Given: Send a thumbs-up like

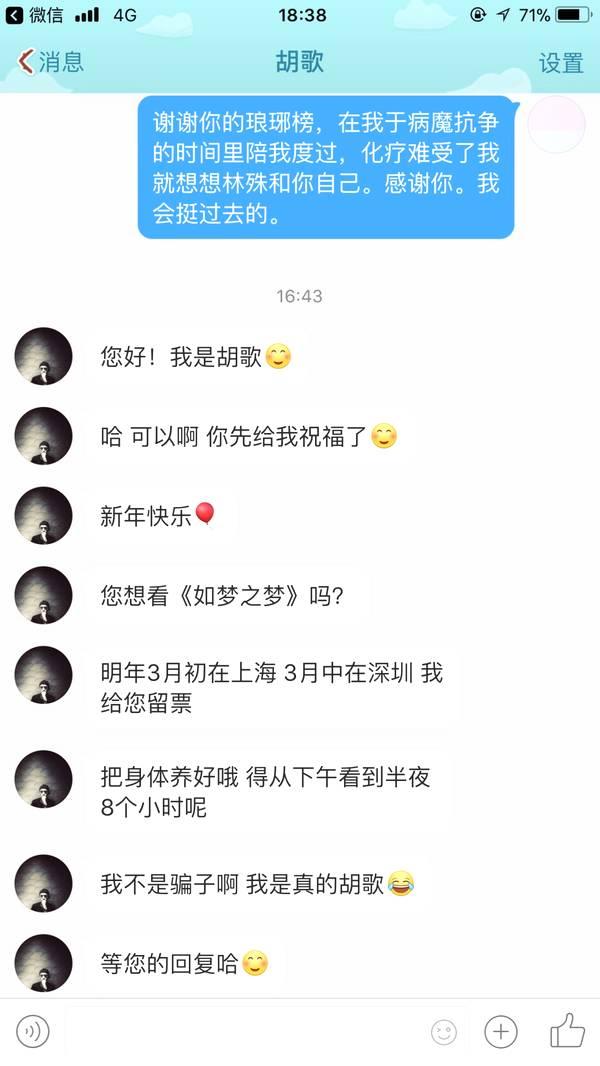Looking at the screenshot, I should (567, 1030).
